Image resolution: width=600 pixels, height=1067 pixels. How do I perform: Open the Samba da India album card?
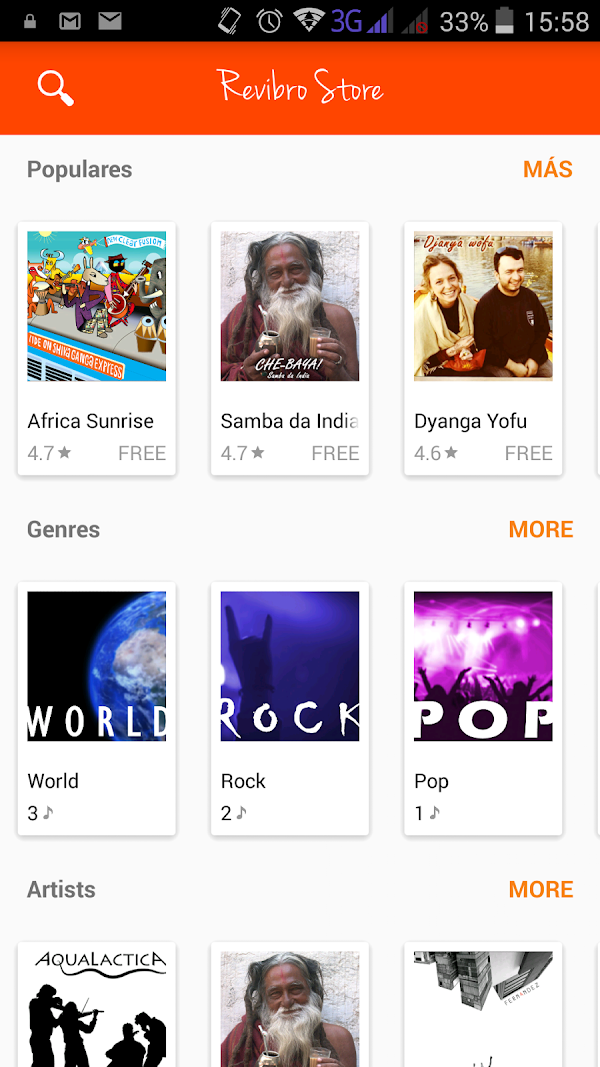click(290, 347)
